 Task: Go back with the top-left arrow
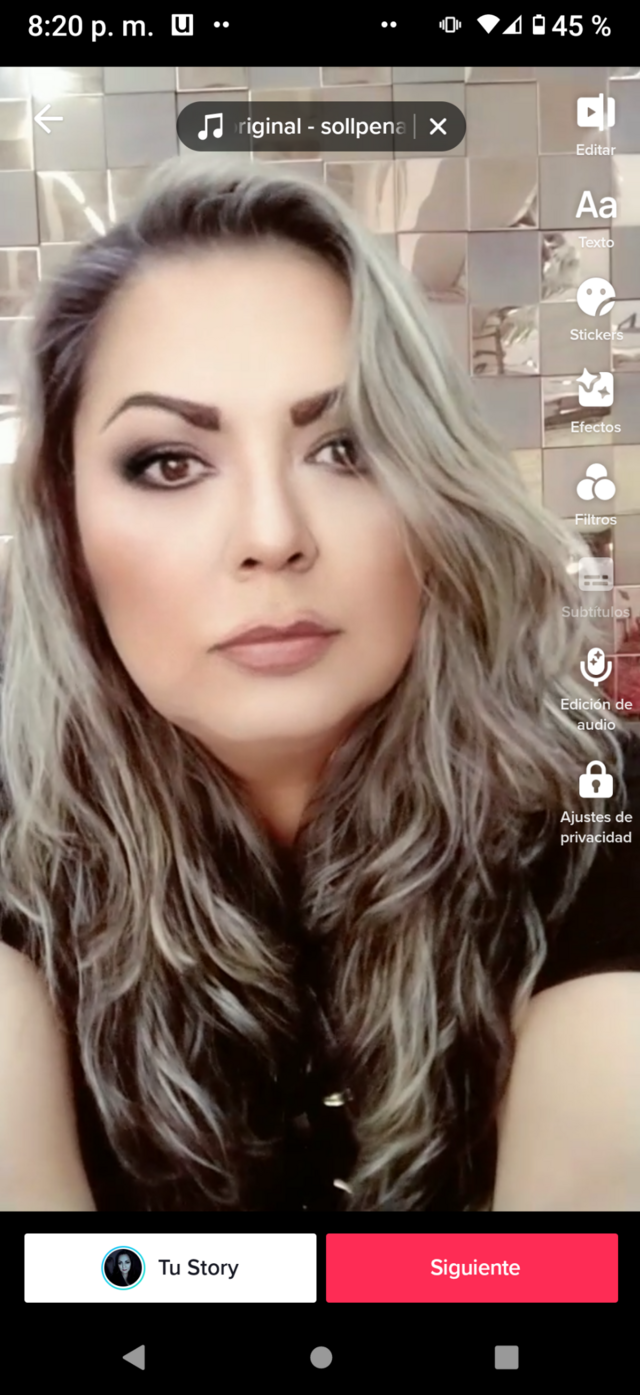tap(47, 120)
